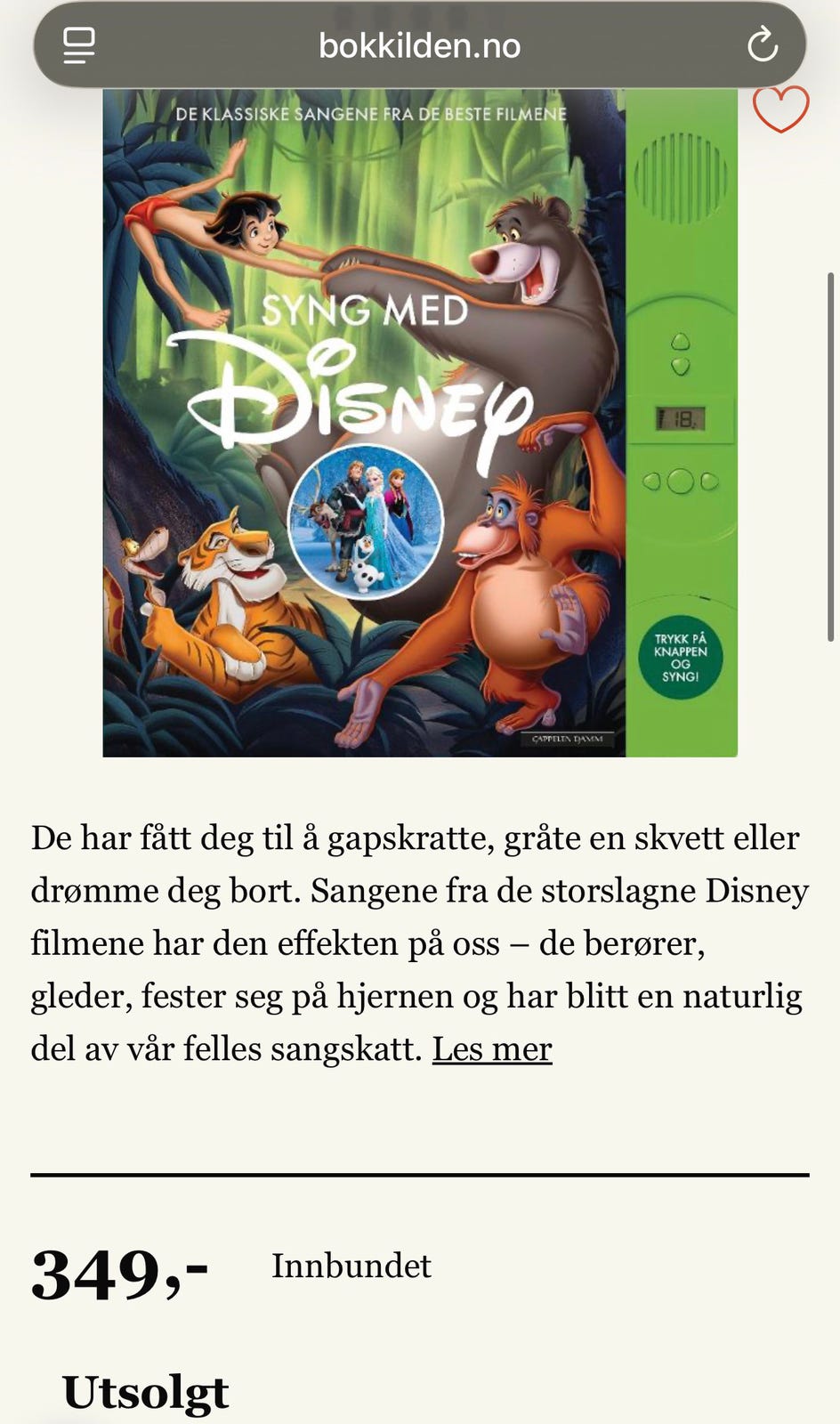Select the Innbundet format label
Image resolution: width=840 pixels, height=1424 pixels.
pos(349,1266)
